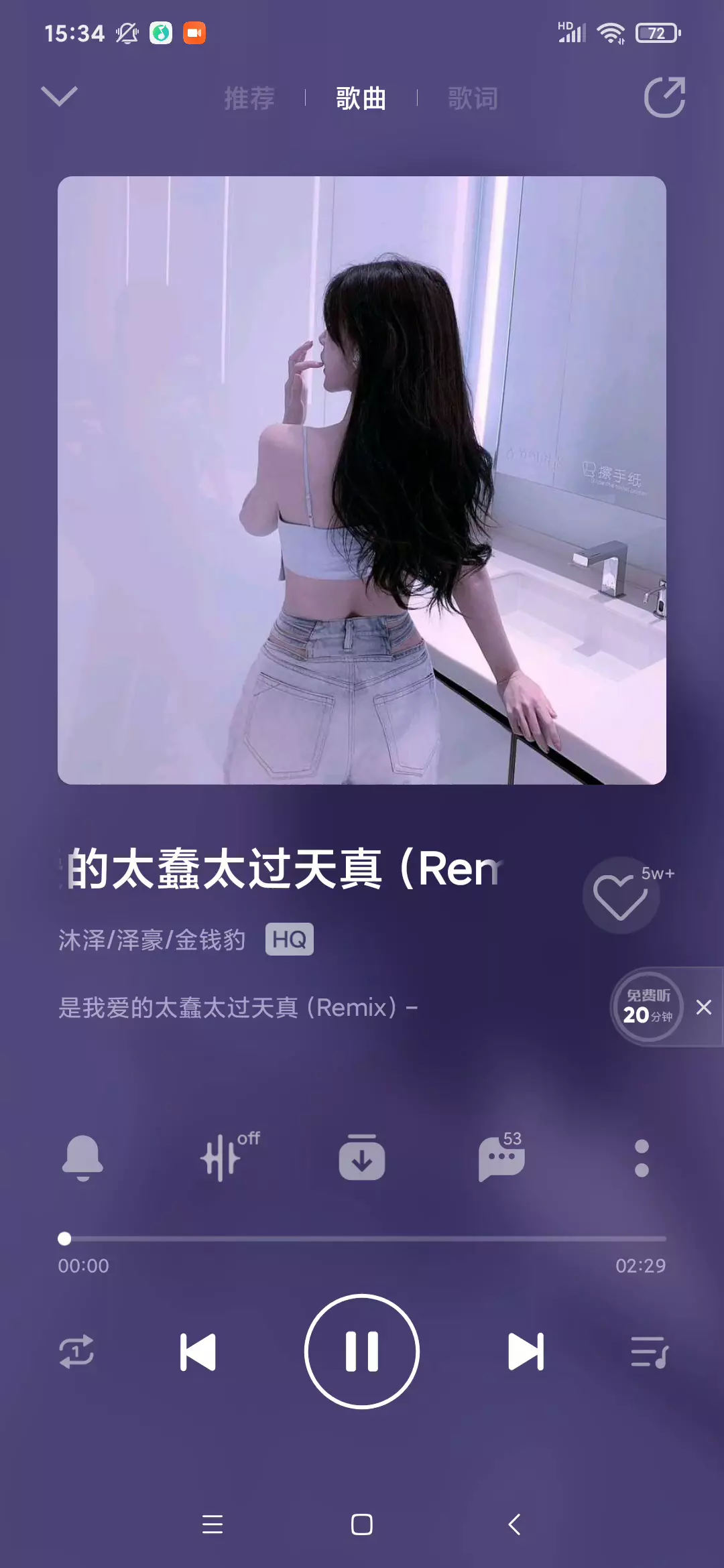
Task: Switch to the 推荐 tab
Action: [x=249, y=99]
